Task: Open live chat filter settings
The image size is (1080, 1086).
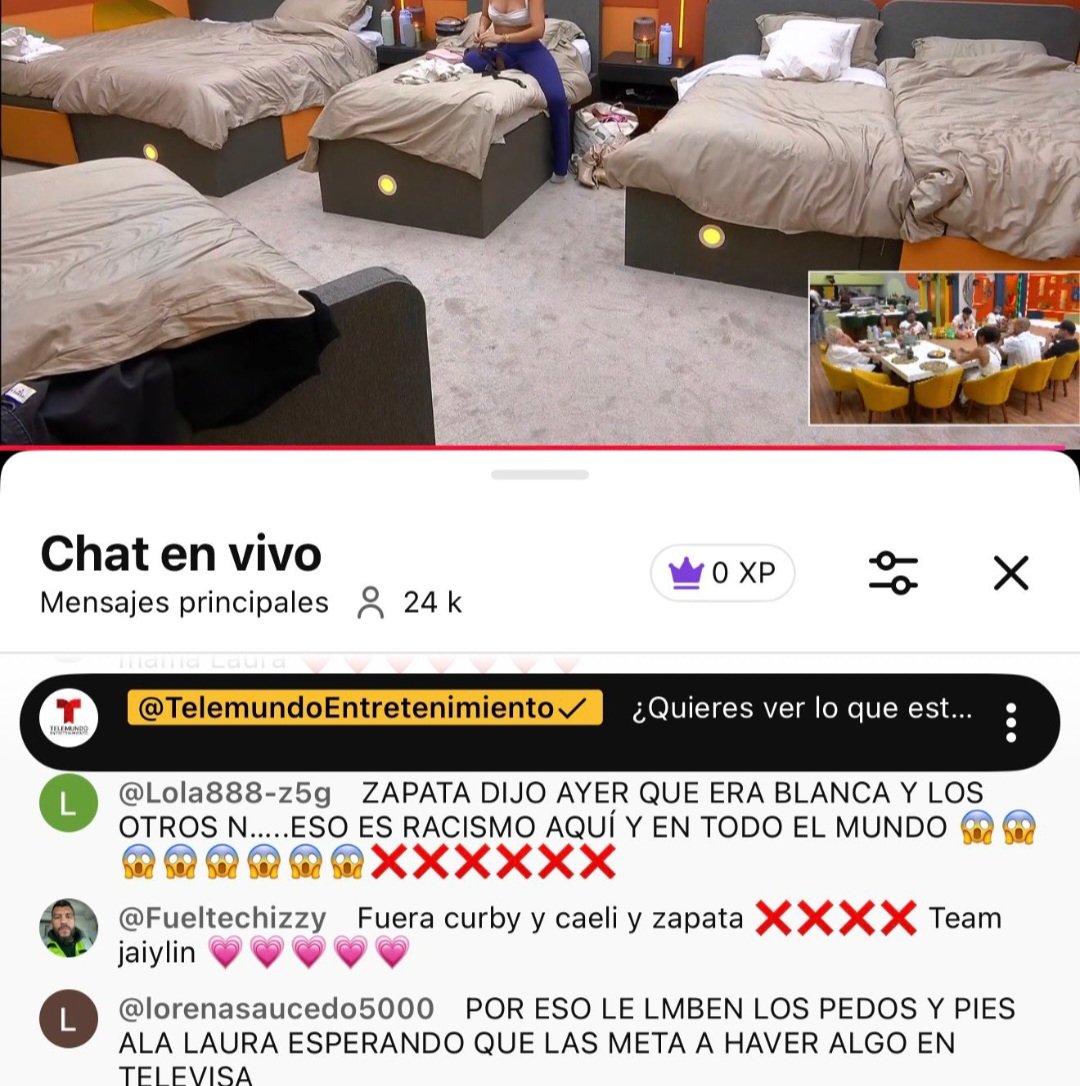Action: (x=893, y=573)
